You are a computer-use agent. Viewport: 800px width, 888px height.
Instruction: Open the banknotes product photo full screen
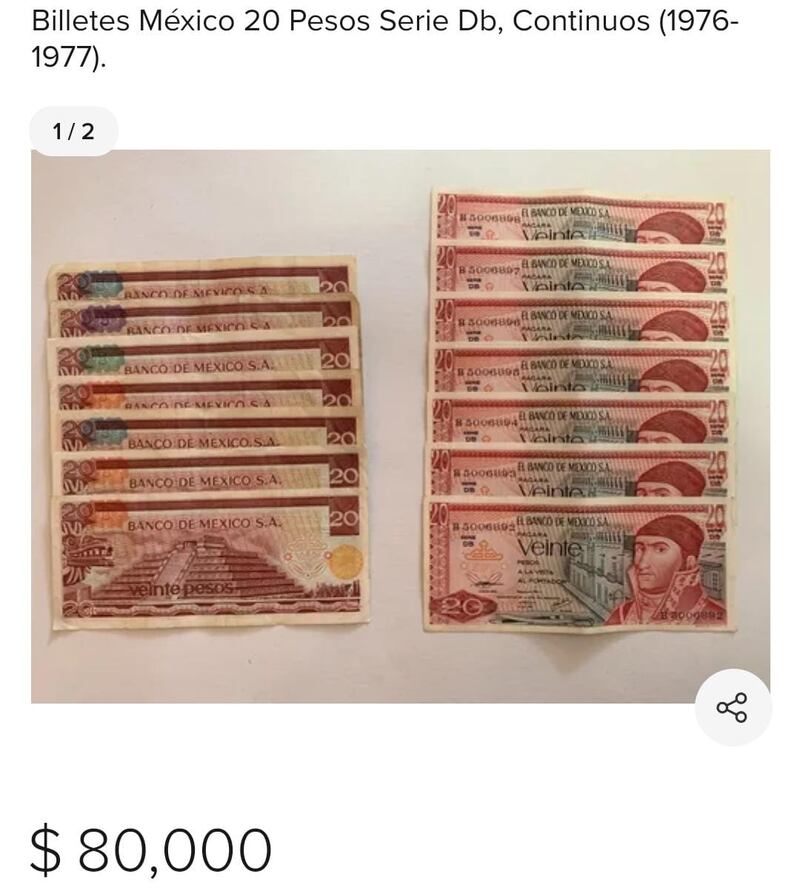400,426
